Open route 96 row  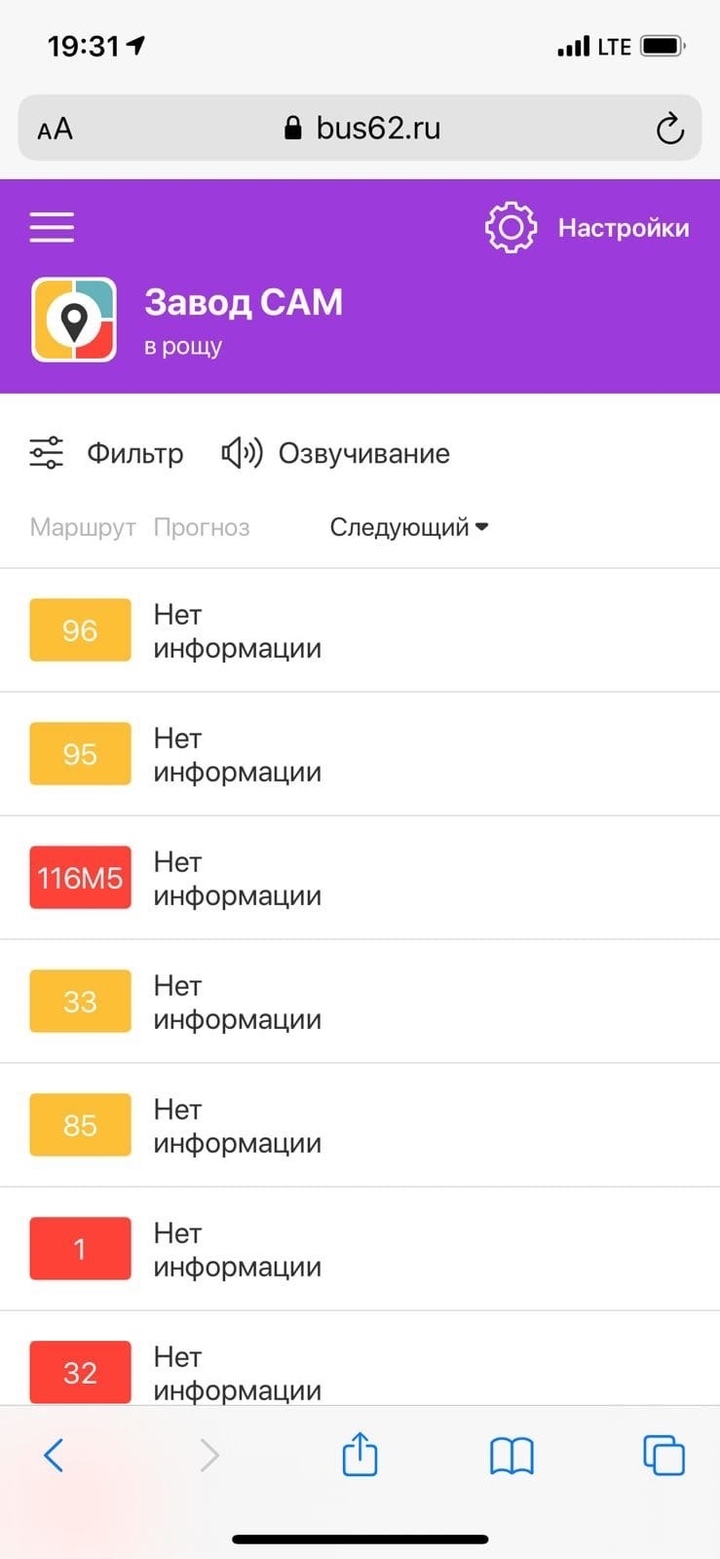[360, 630]
